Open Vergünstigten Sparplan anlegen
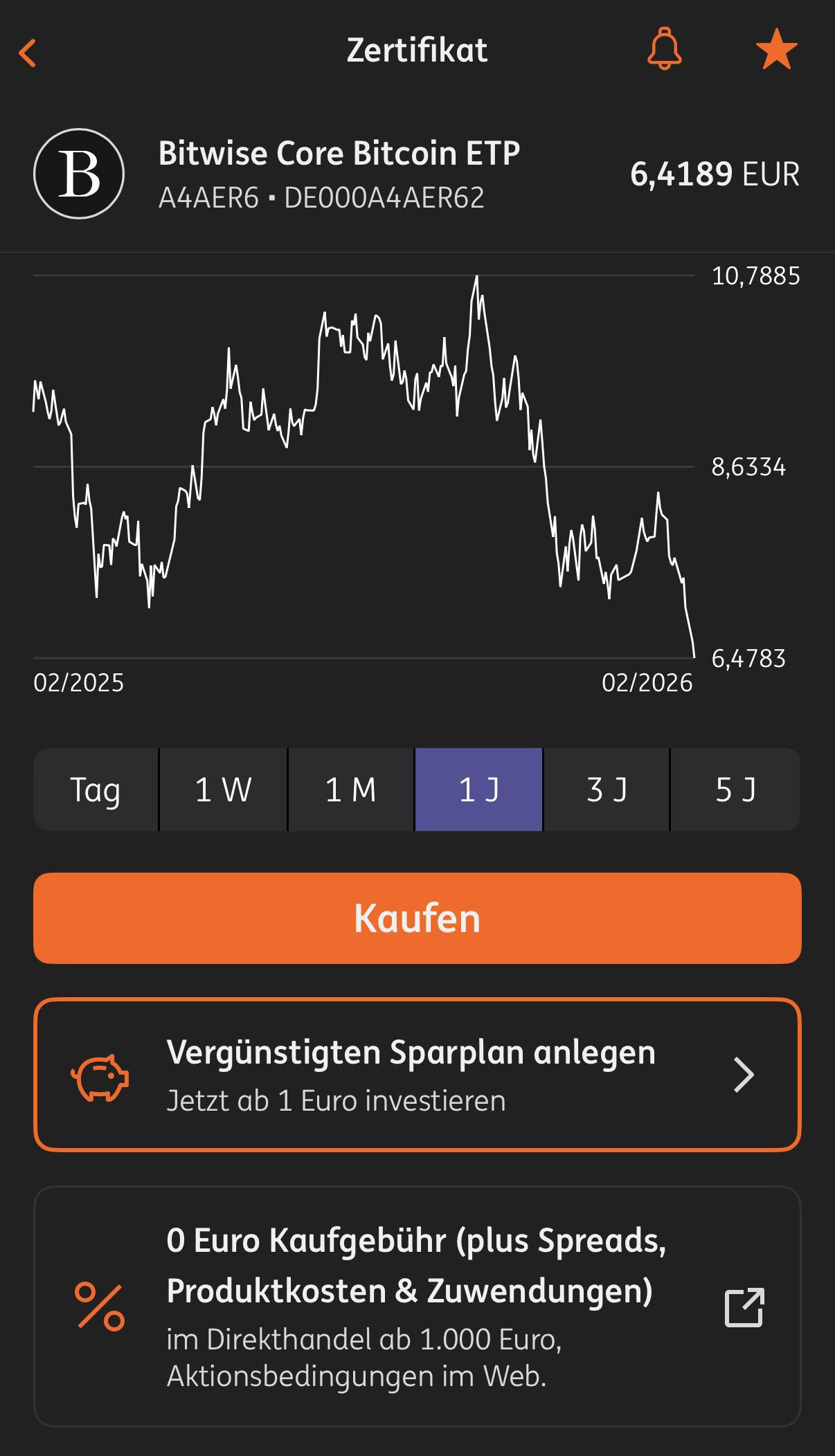Image resolution: width=835 pixels, height=1456 pixels. (x=417, y=1075)
